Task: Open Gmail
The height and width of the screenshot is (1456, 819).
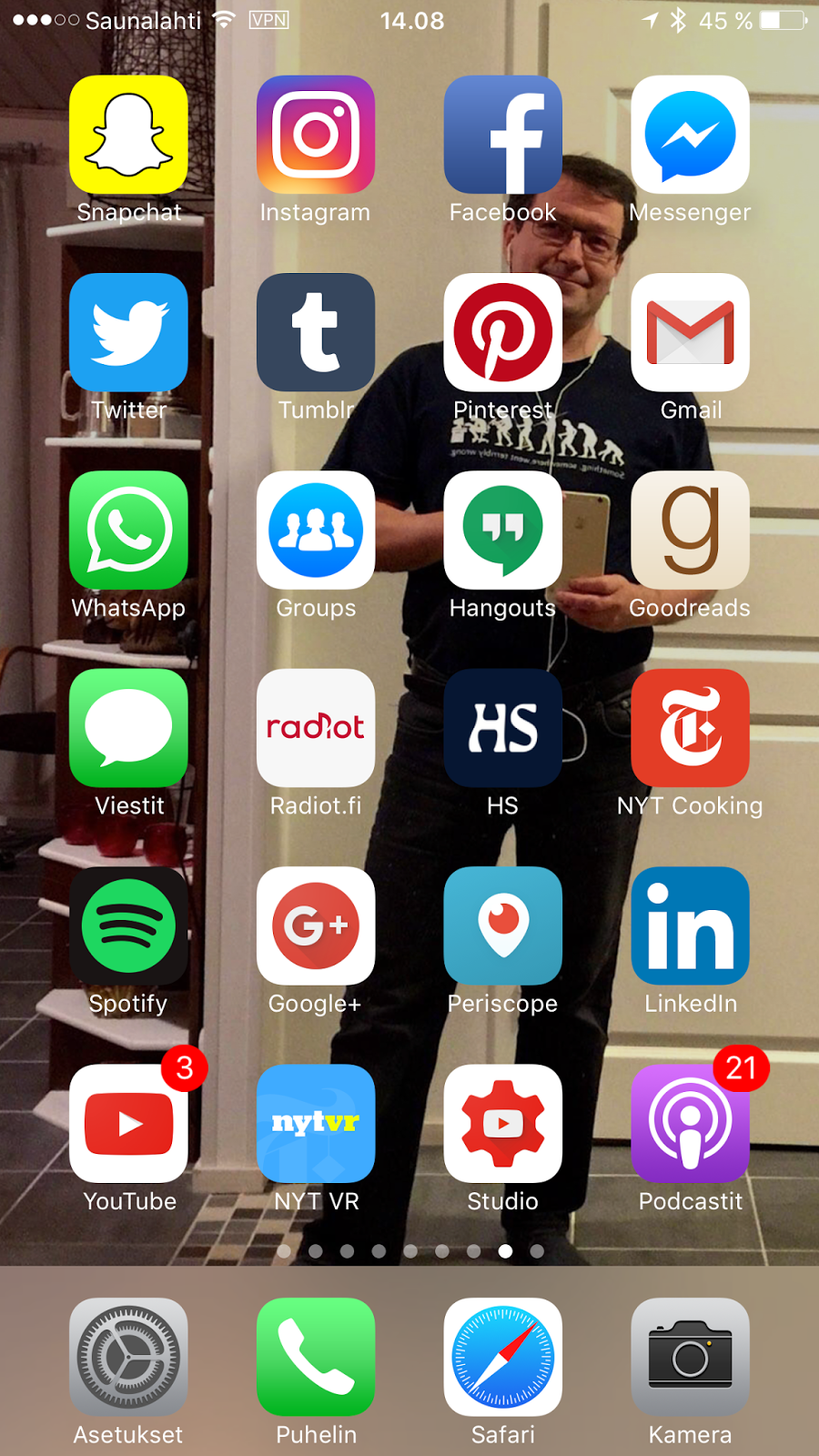Action: [x=690, y=332]
